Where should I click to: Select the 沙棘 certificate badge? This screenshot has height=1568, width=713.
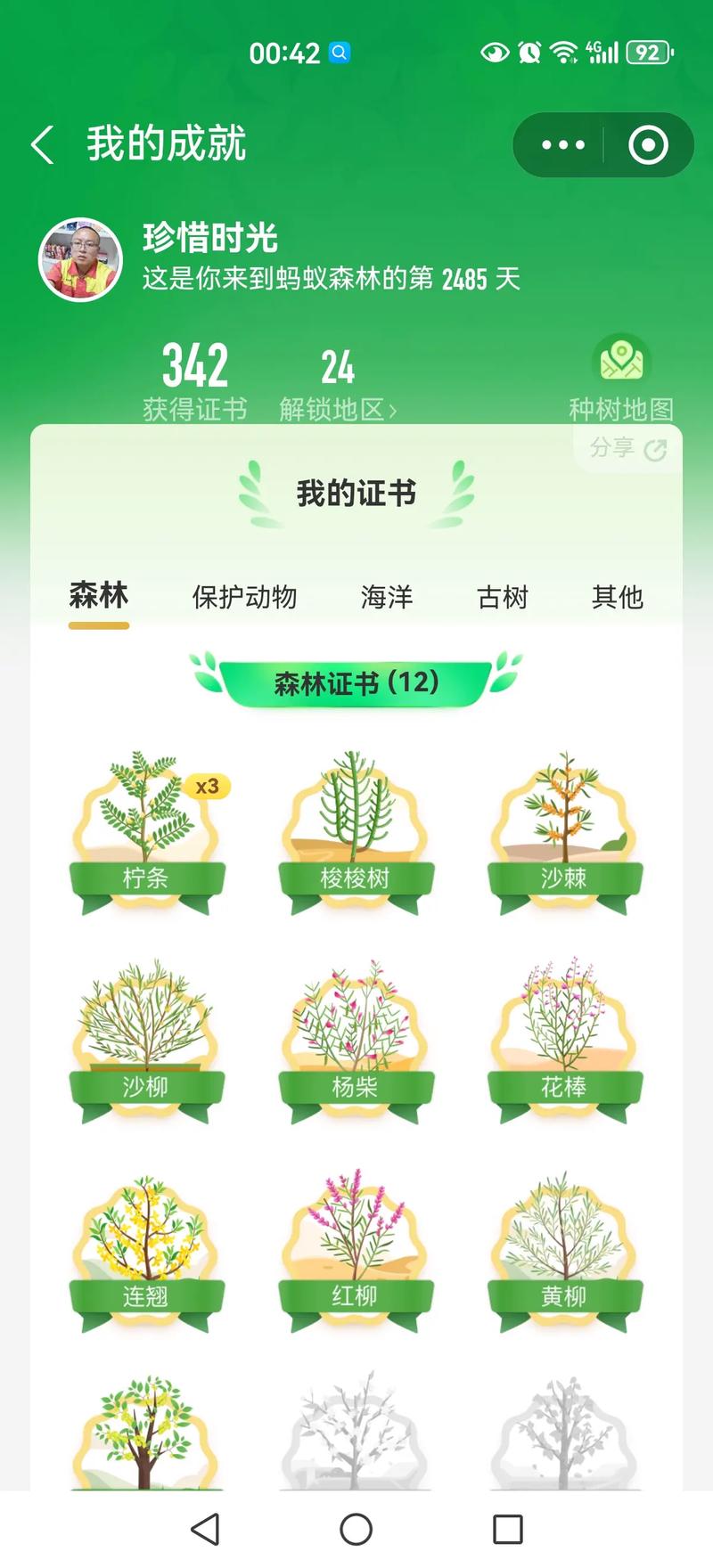(563, 833)
